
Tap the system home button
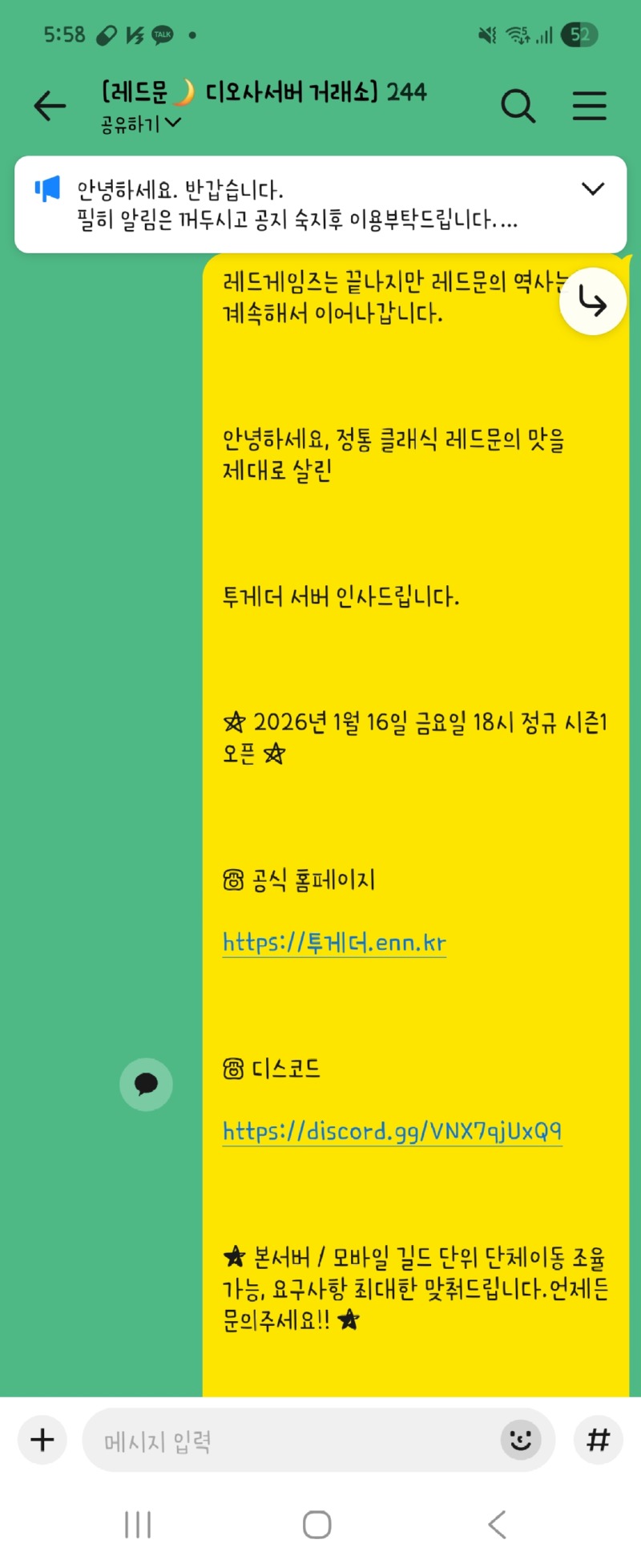[x=317, y=1524]
